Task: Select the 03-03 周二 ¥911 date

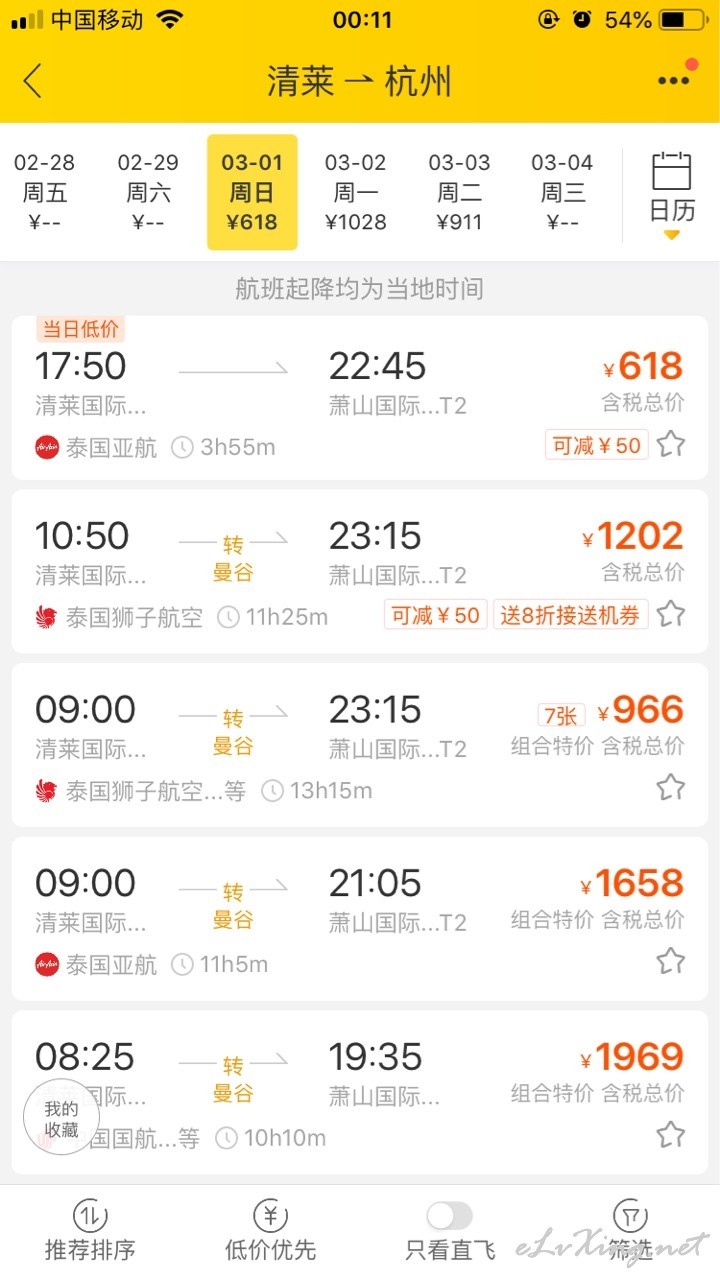Action: point(460,192)
